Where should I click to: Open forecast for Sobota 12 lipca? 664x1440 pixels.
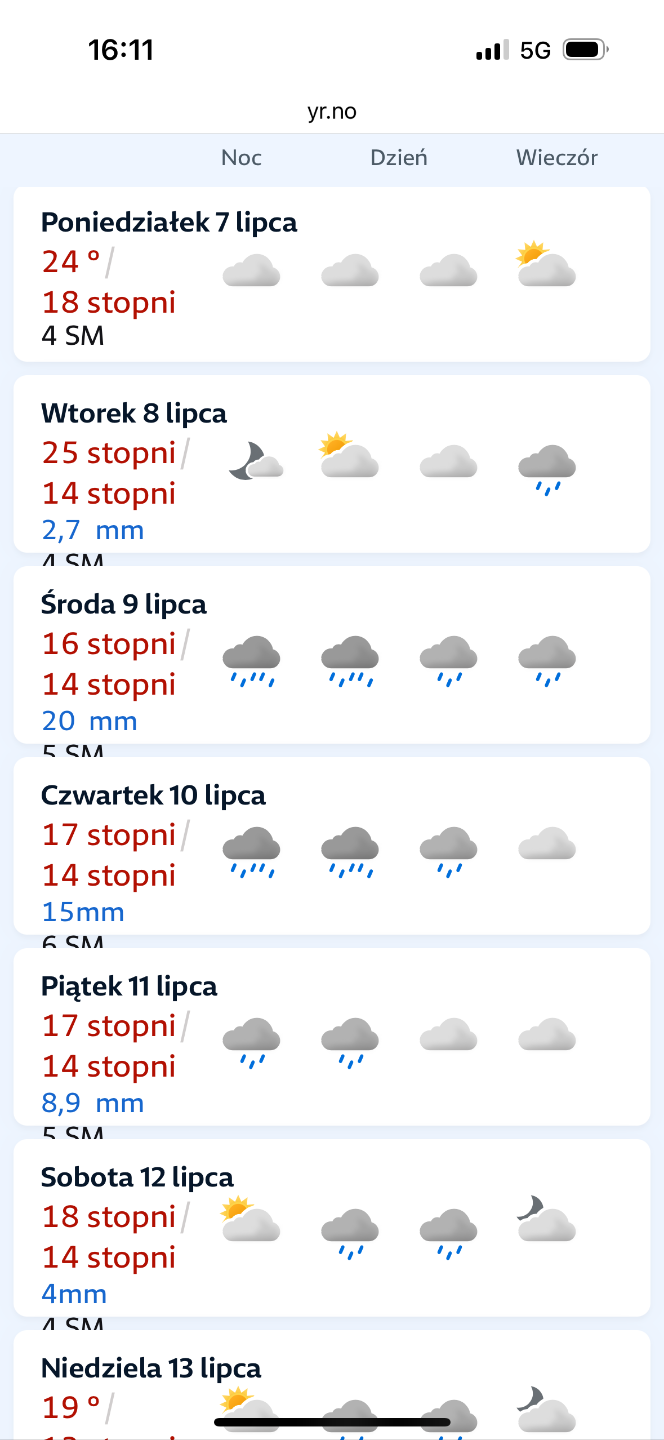click(x=330, y=1228)
